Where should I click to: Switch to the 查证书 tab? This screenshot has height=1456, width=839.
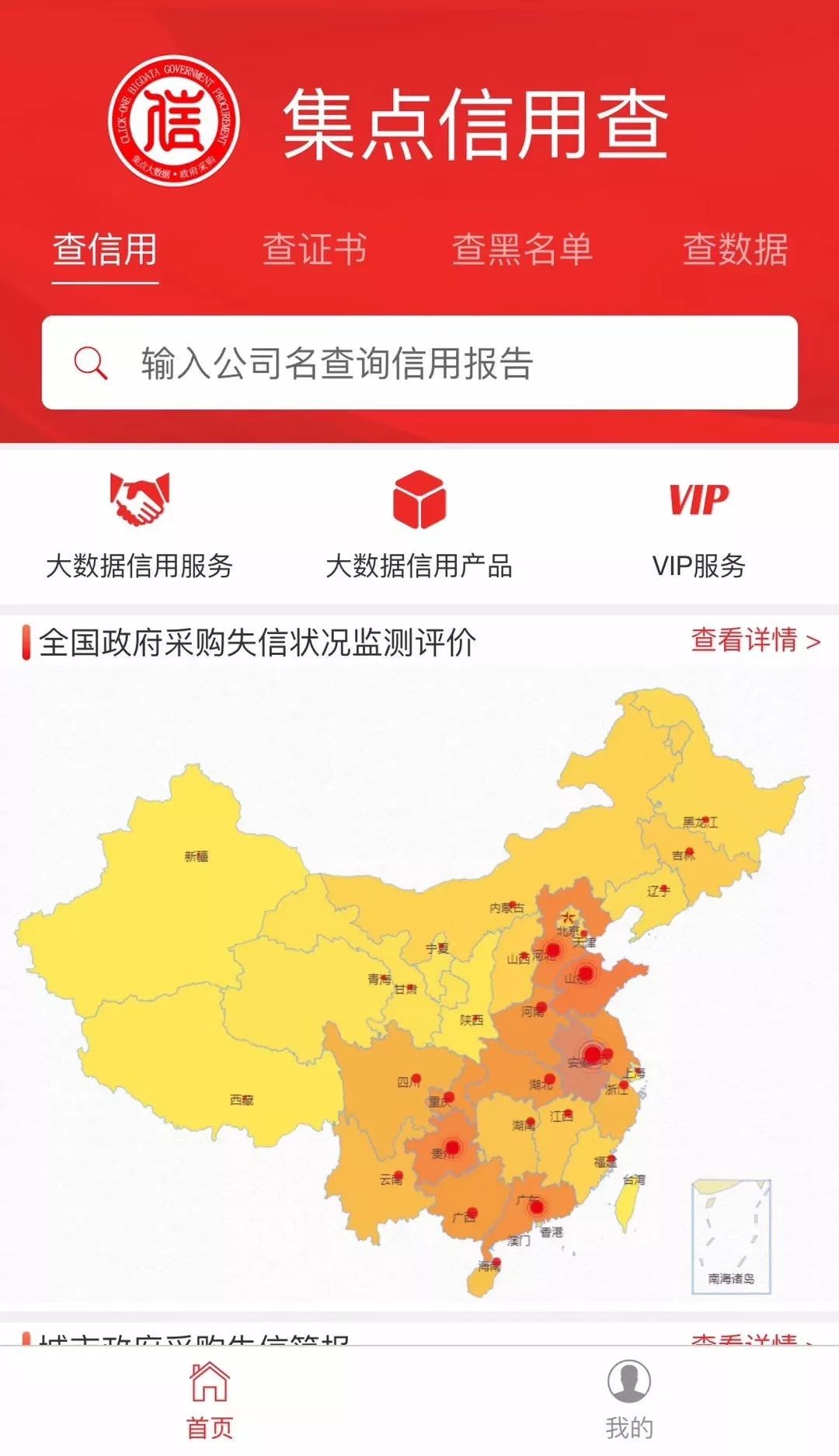(315, 250)
